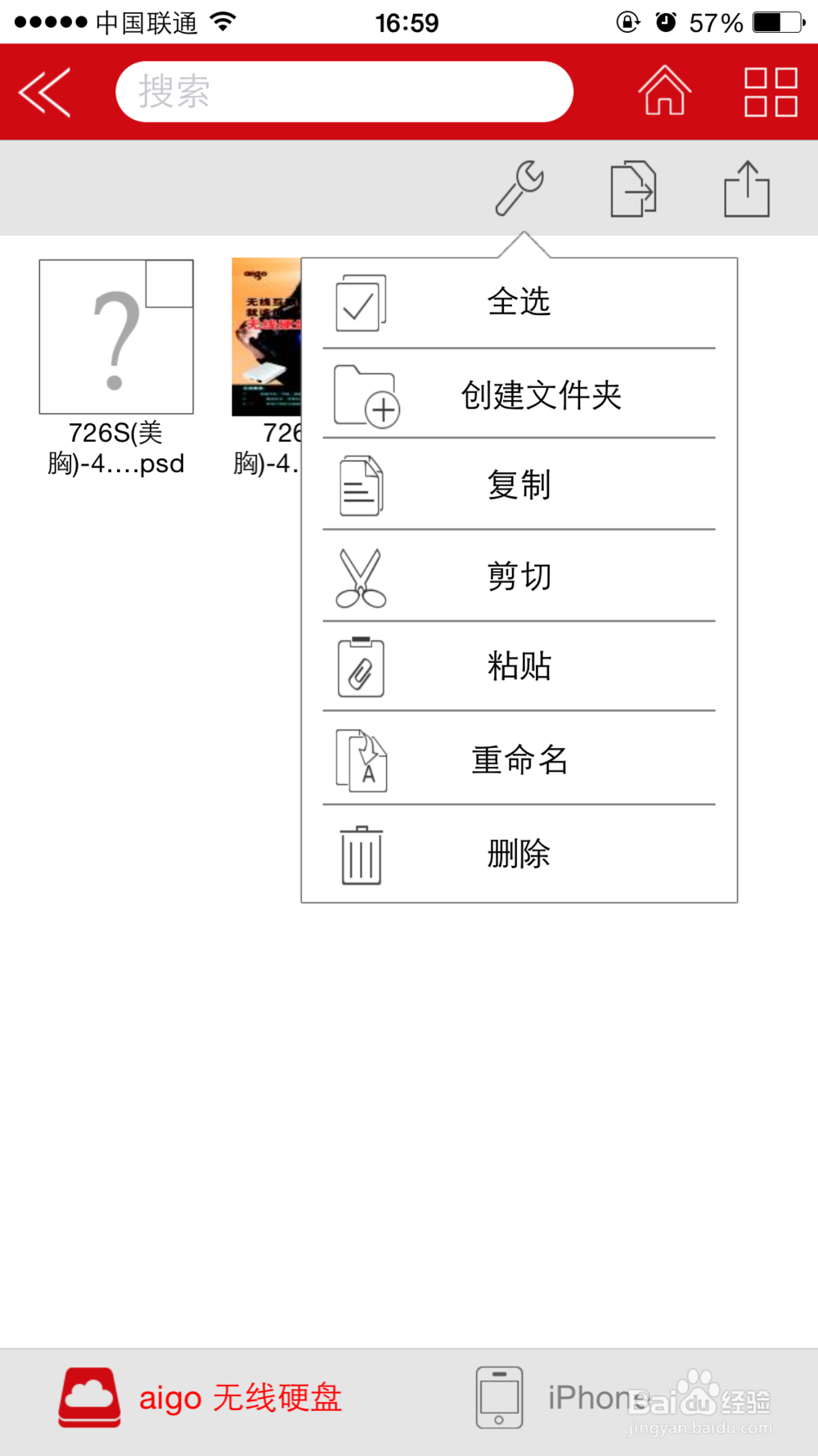Image resolution: width=818 pixels, height=1456 pixels.
Task: Click the home icon in top bar
Action: click(x=664, y=91)
